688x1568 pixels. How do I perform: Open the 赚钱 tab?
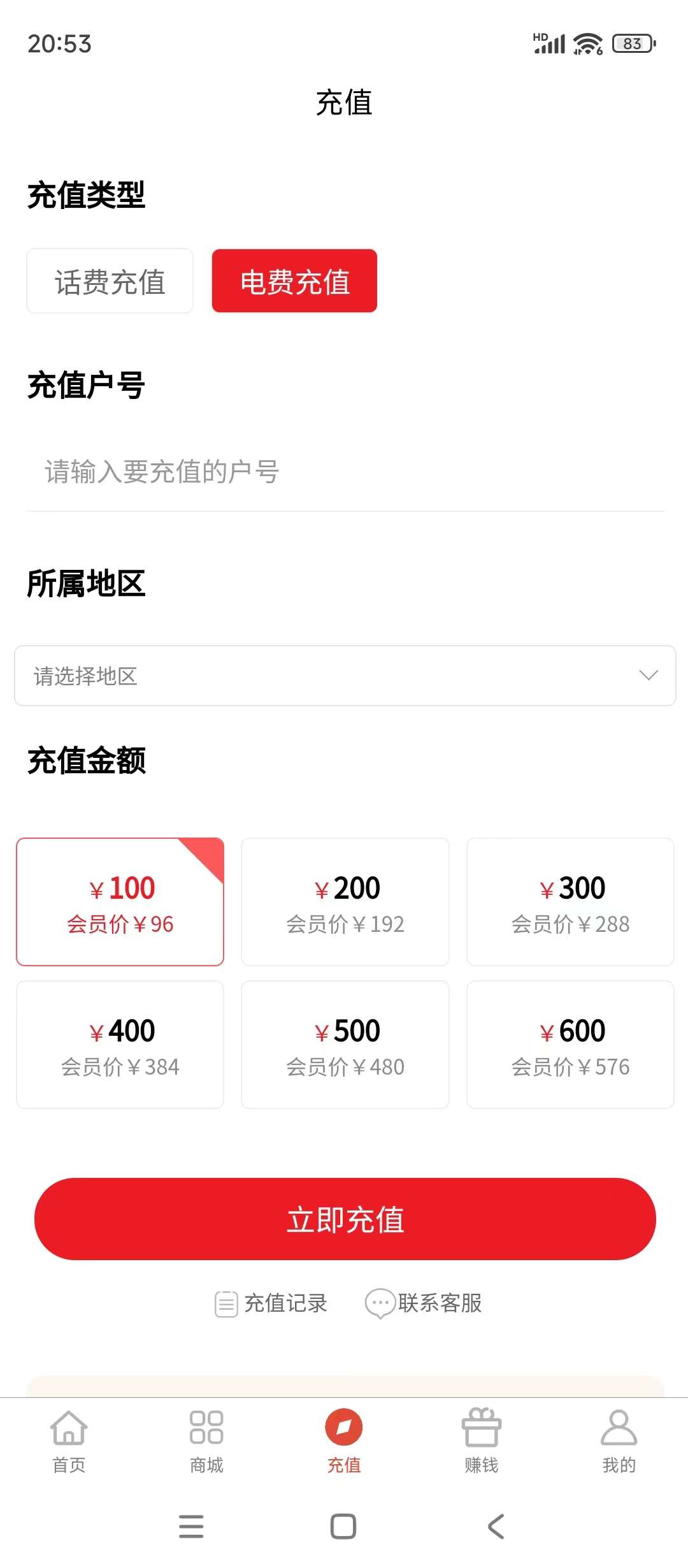(x=482, y=1442)
